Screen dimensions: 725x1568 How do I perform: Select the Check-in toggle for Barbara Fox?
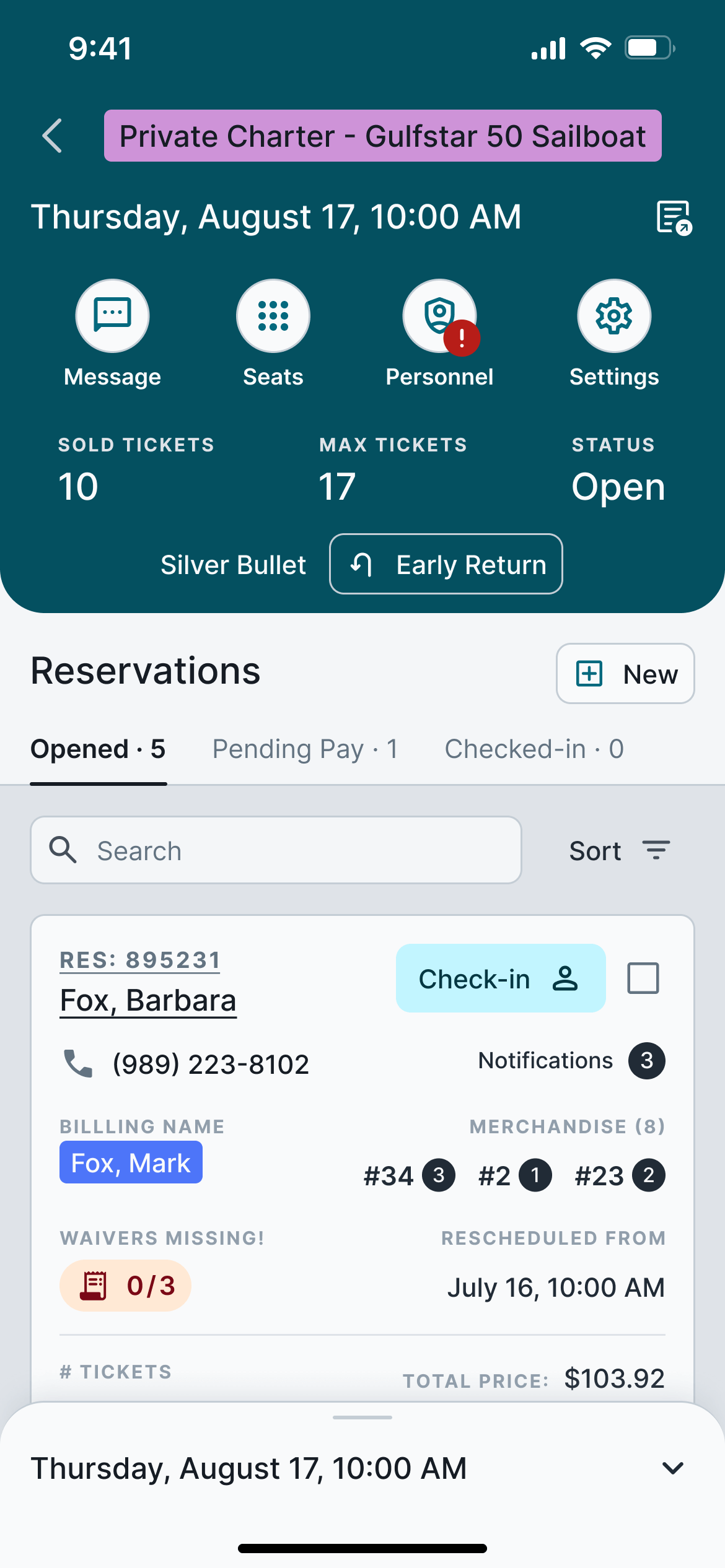coord(499,978)
